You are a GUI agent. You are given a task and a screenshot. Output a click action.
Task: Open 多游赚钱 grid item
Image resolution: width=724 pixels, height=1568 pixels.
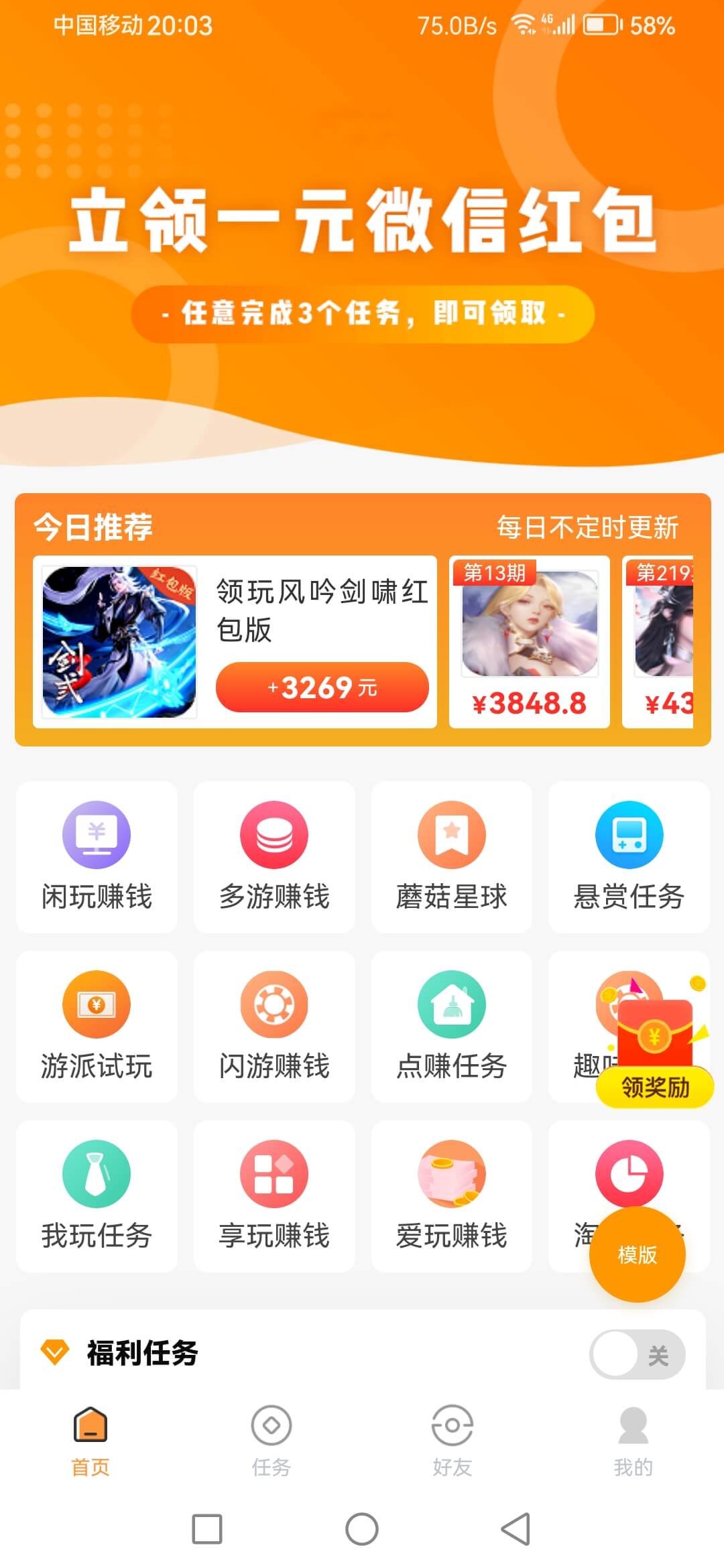pyautogui.click(x=274, y=856)
